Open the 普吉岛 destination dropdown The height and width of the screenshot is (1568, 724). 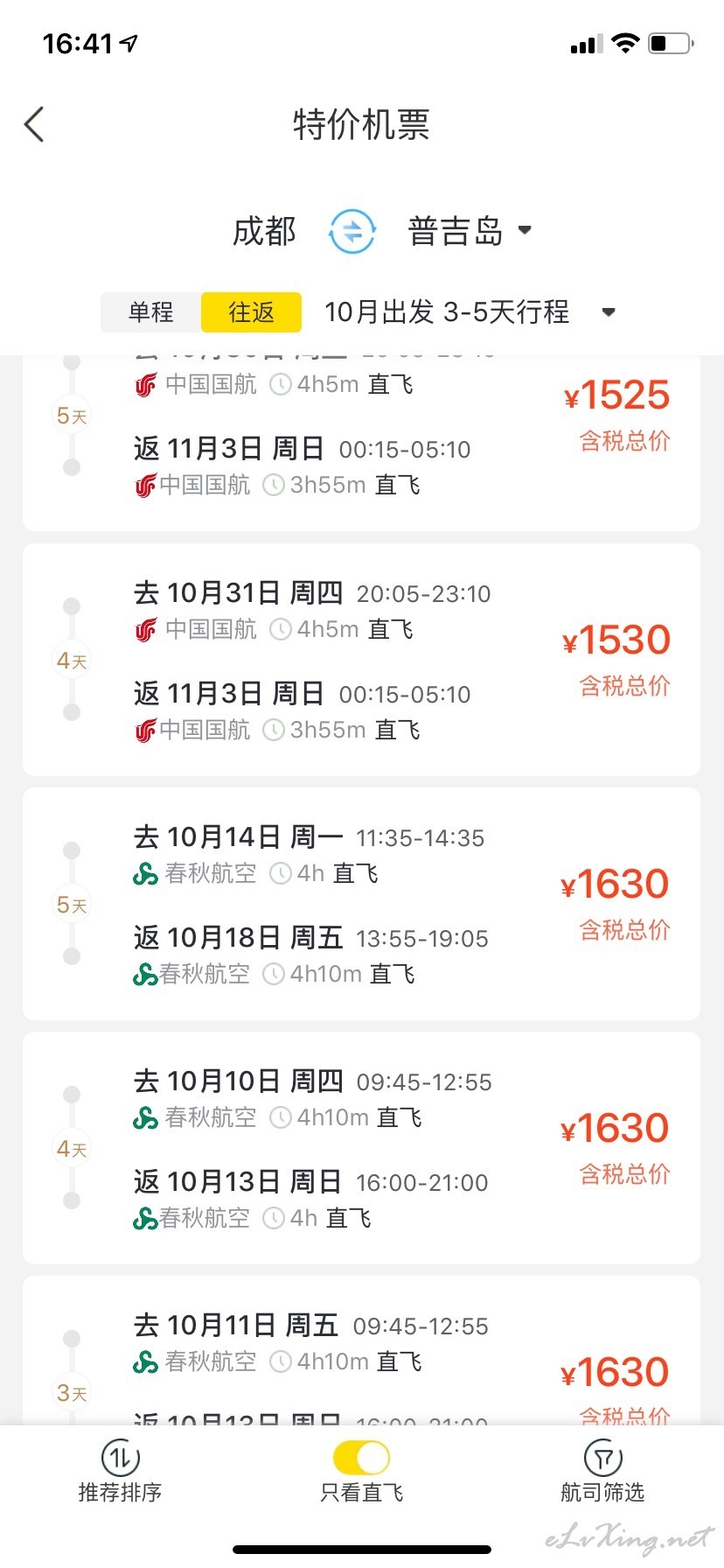470,231
